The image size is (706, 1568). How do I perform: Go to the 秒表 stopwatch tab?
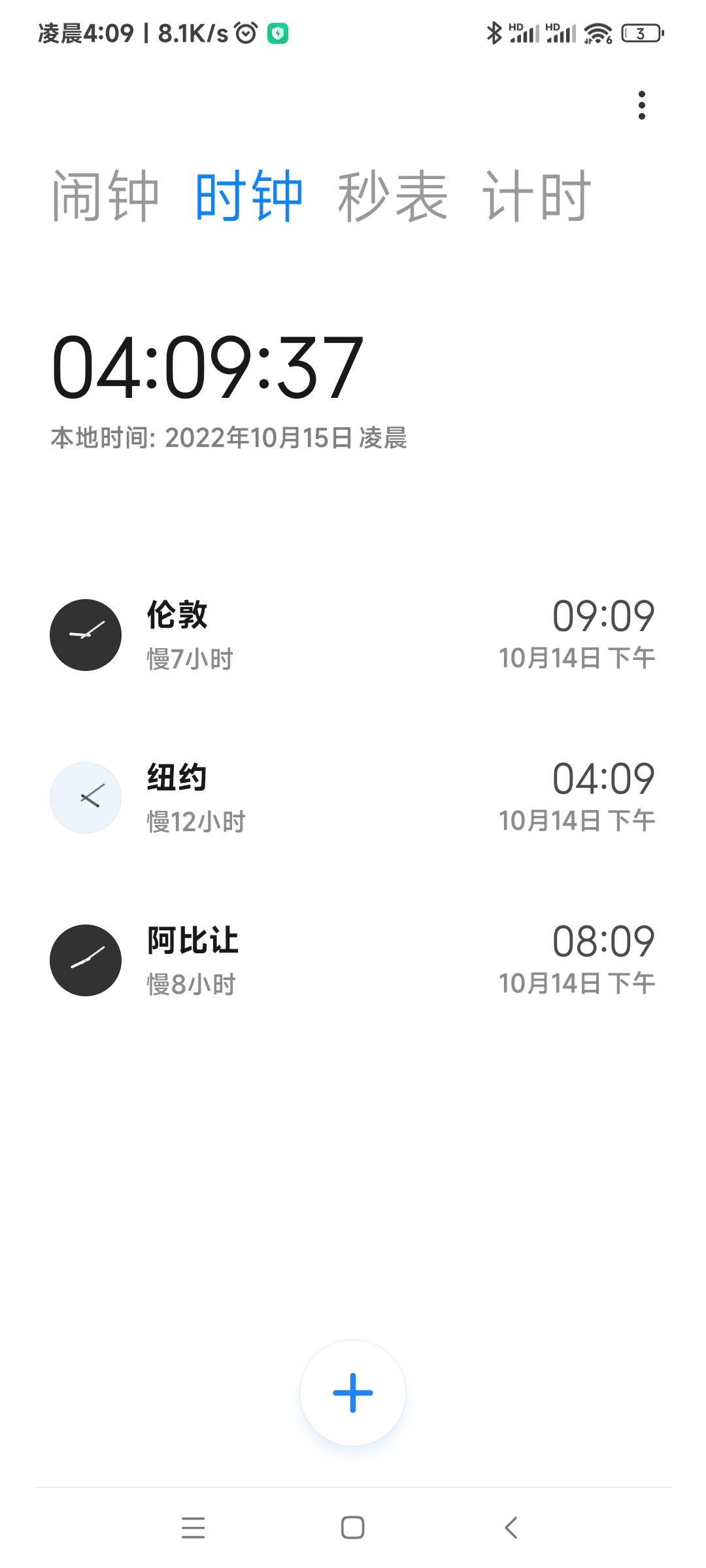tap(392, 196)
